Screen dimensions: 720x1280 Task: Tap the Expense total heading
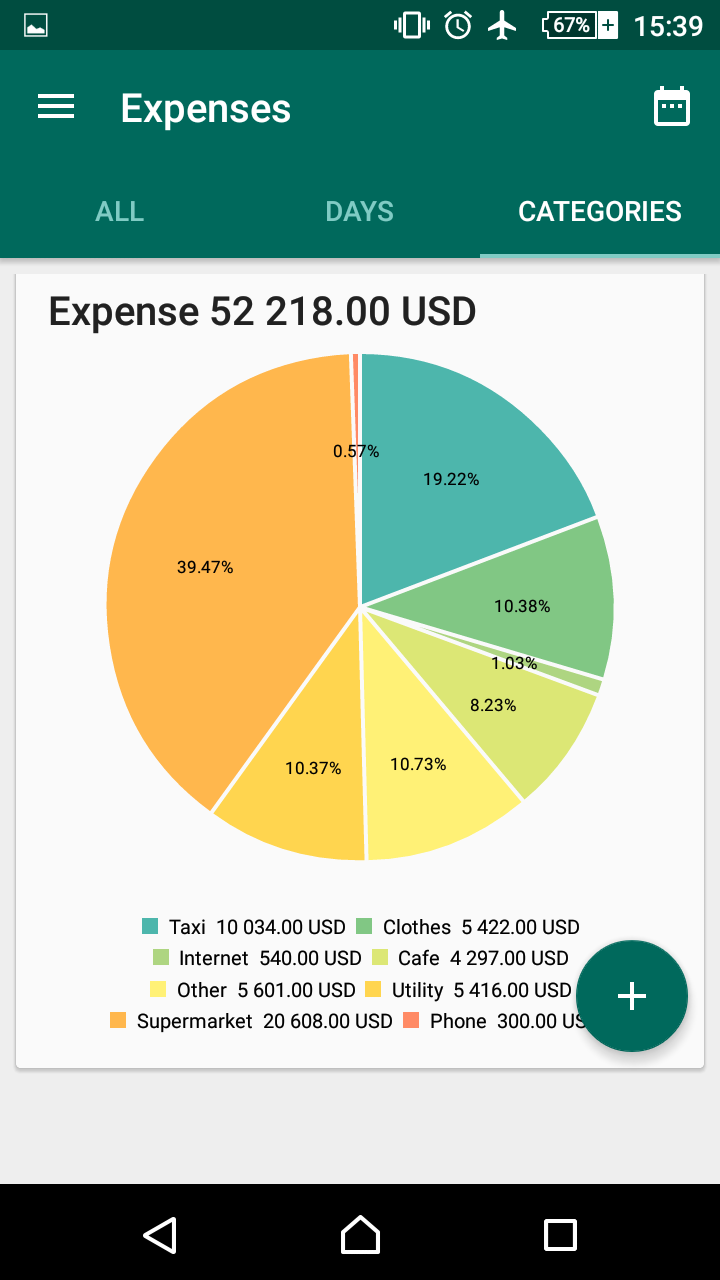click(262, 311)
